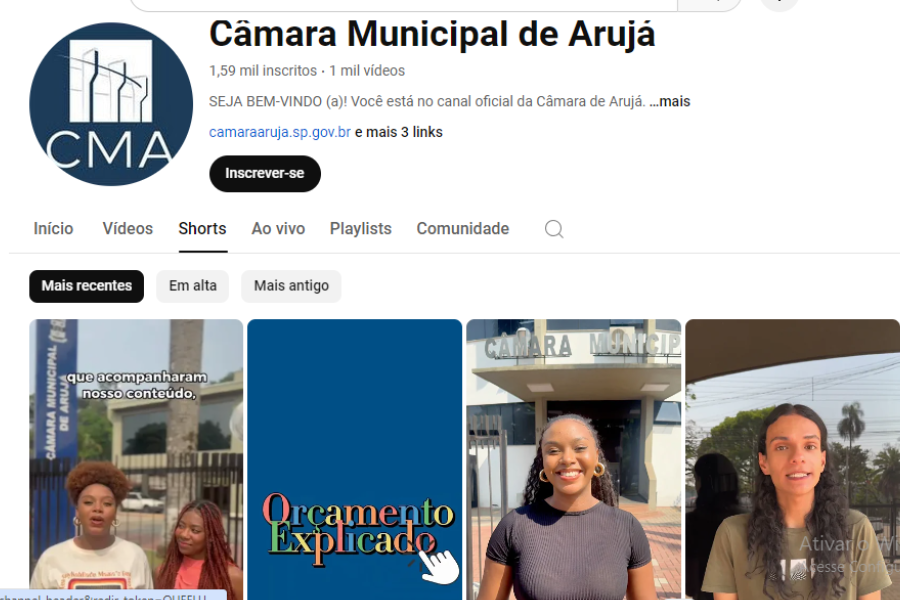Subscribe with the Inscrever-se button
900x600 pixels.
click(x=264, y=174)
